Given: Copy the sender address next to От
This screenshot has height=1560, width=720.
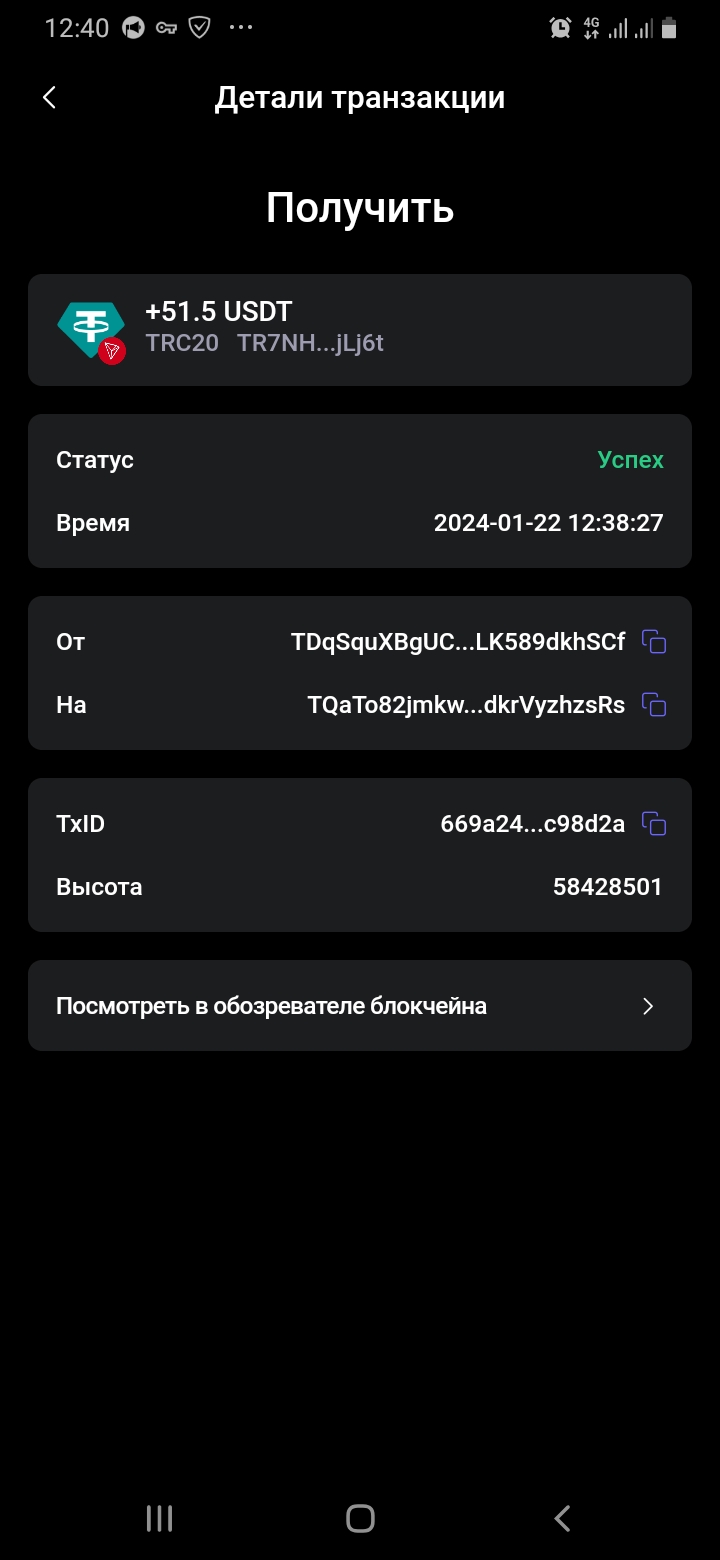Looking at the screenshot, I should click(x=654, y=642).
